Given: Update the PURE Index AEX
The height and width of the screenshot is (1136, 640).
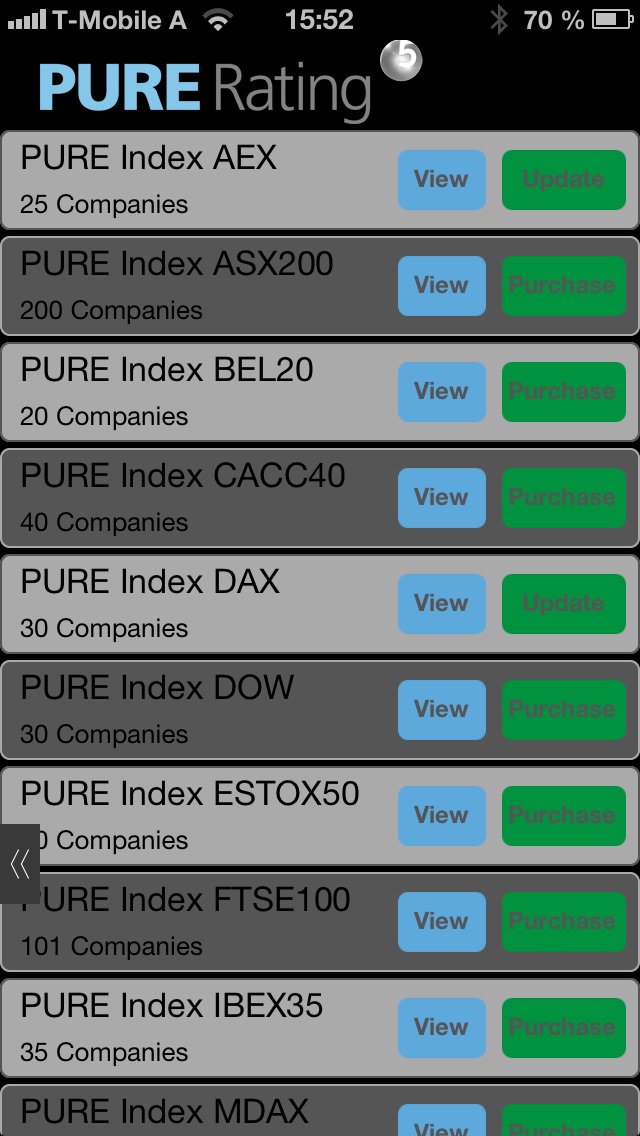Looking at the screenshot, I should (563, 180).
